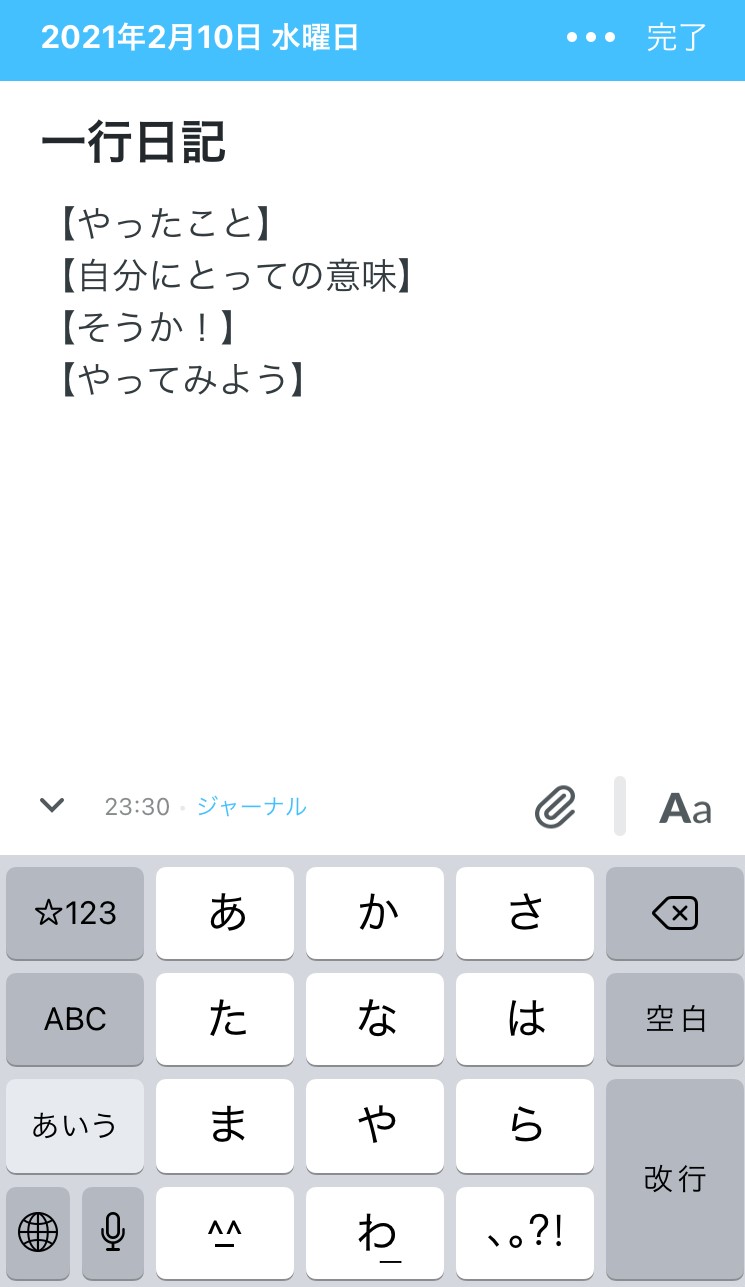Tap 完了 to finish editing
This screenshot has height=1287, width=745.
(x=677, y=38)
